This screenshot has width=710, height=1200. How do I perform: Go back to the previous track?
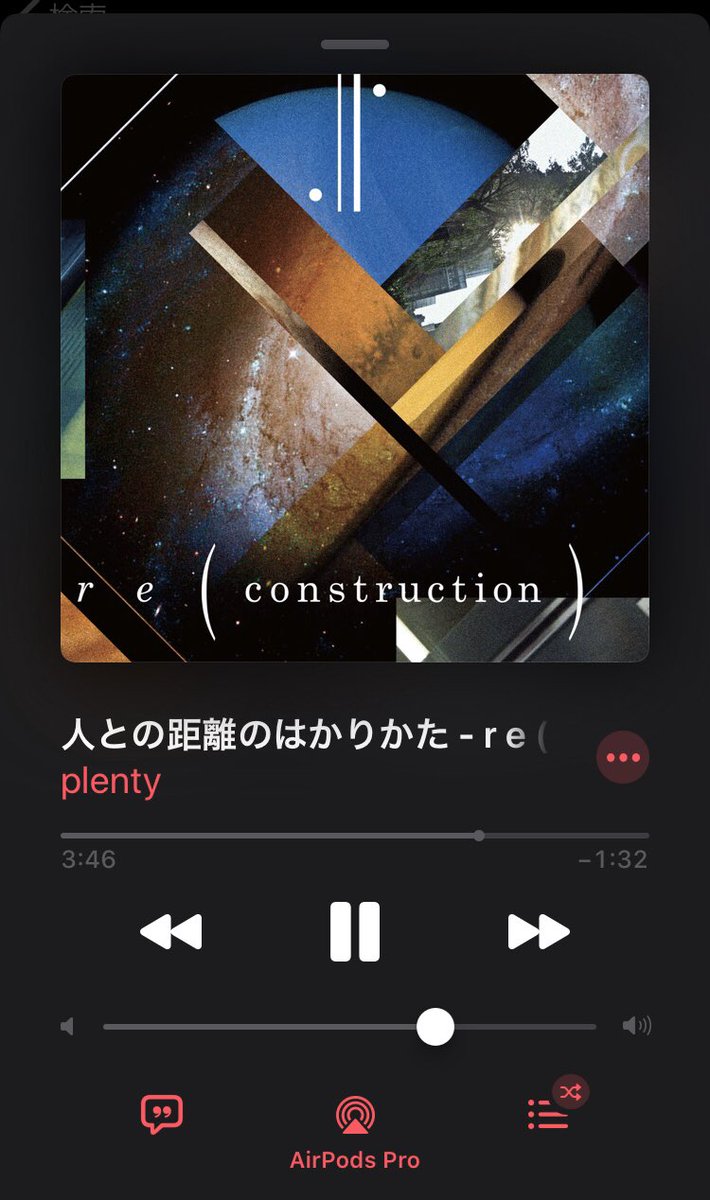tap(171, 932)
